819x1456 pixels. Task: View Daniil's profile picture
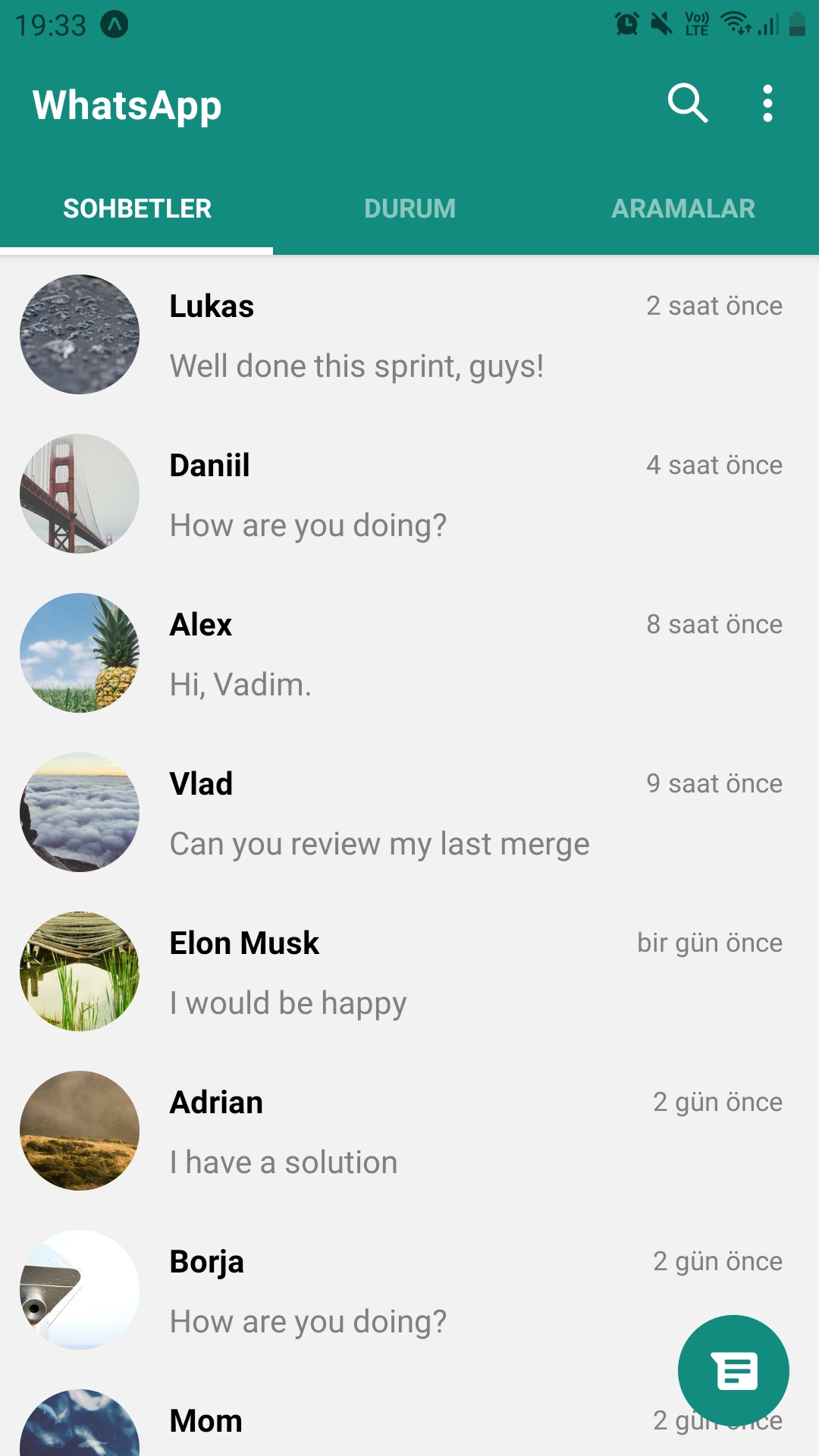point(78,493)
